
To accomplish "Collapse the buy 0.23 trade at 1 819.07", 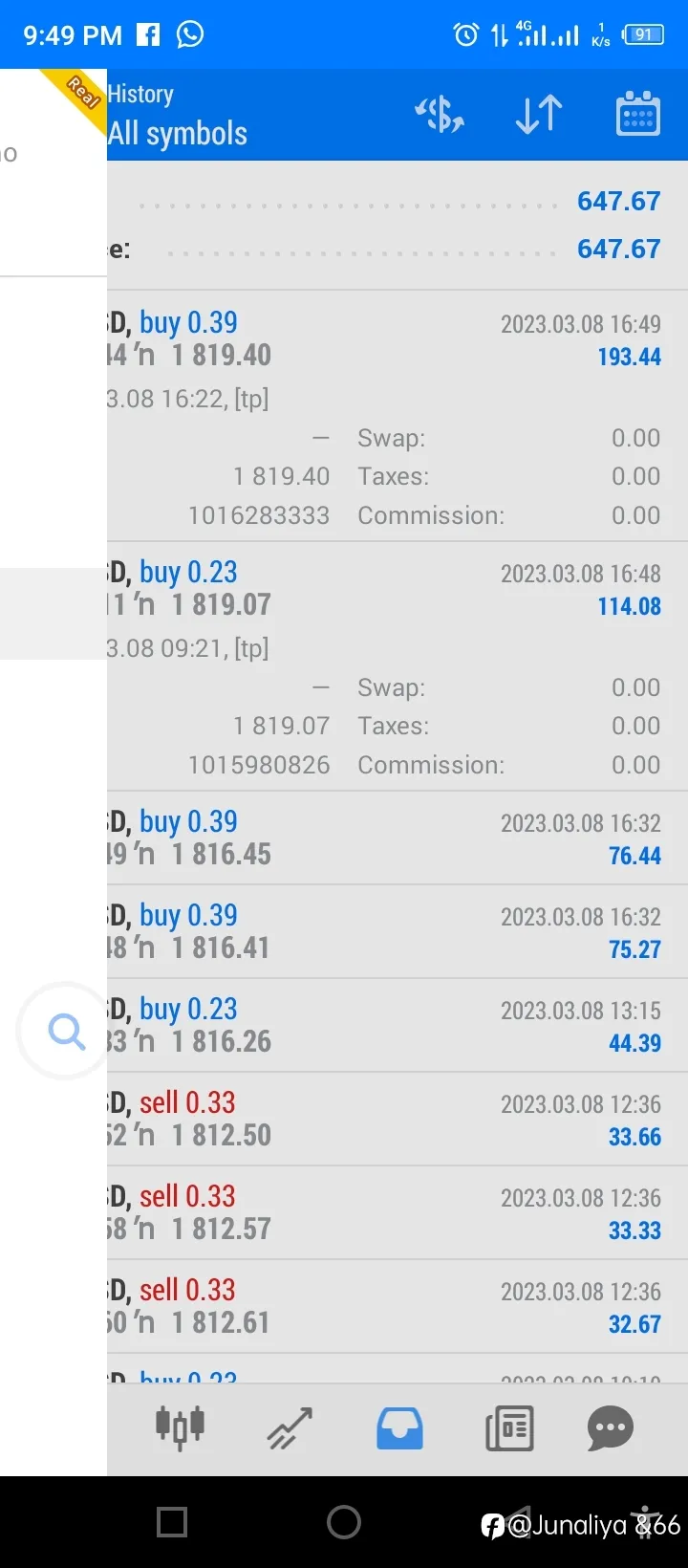I will (398, 666).
